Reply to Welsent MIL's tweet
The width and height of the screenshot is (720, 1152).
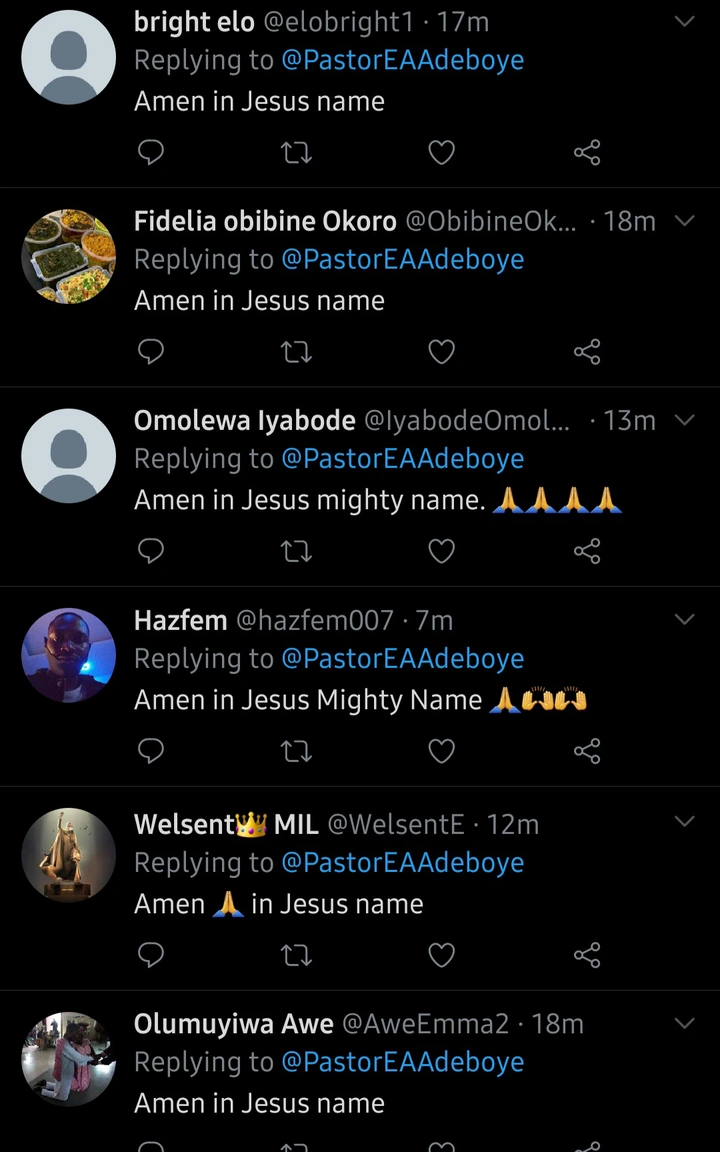click(150, 955)
